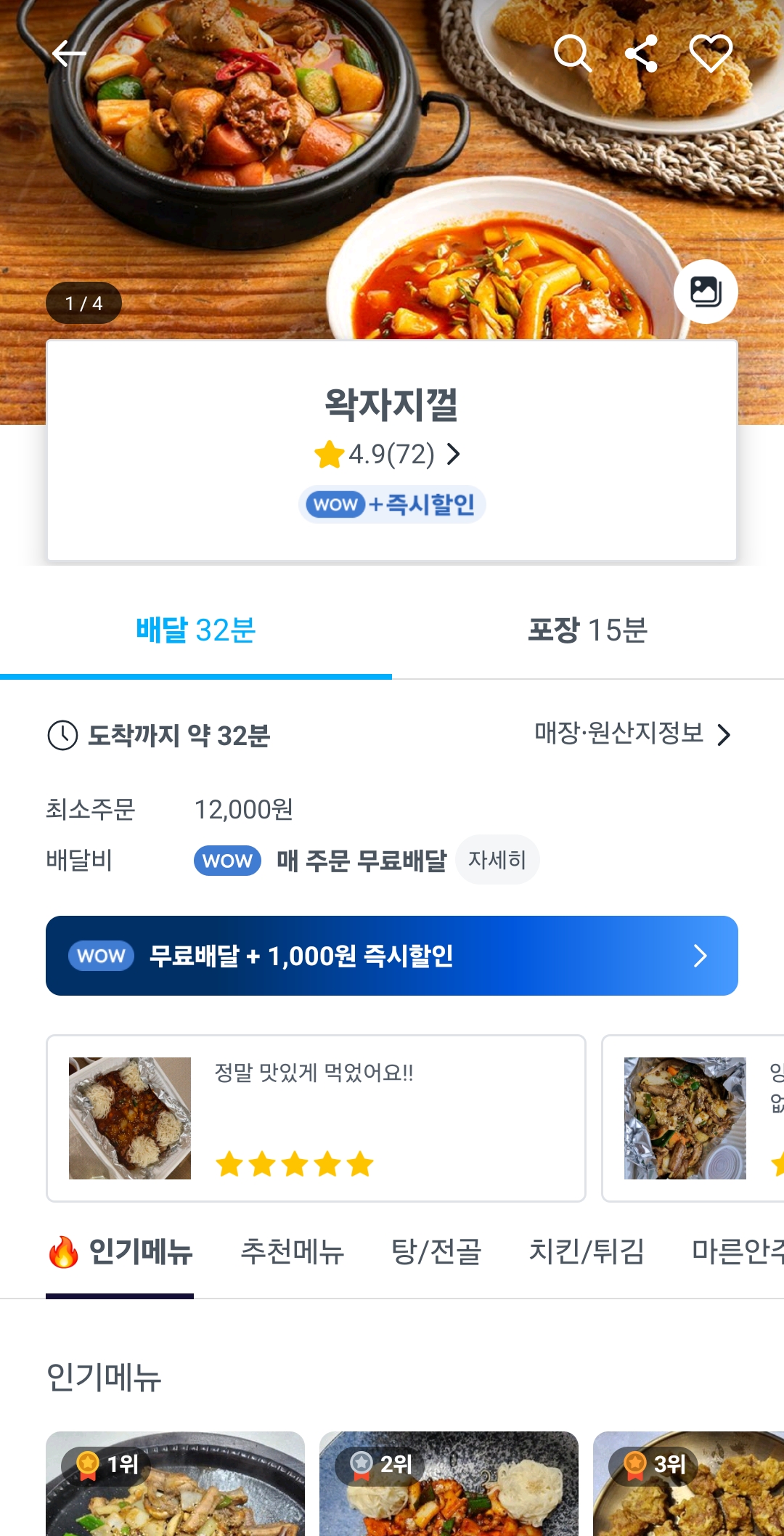The image size is (784, 1536).
Task: Open the review '정말 맛있게 먹었어요!!'
Action: click(x=316, y=1118)
